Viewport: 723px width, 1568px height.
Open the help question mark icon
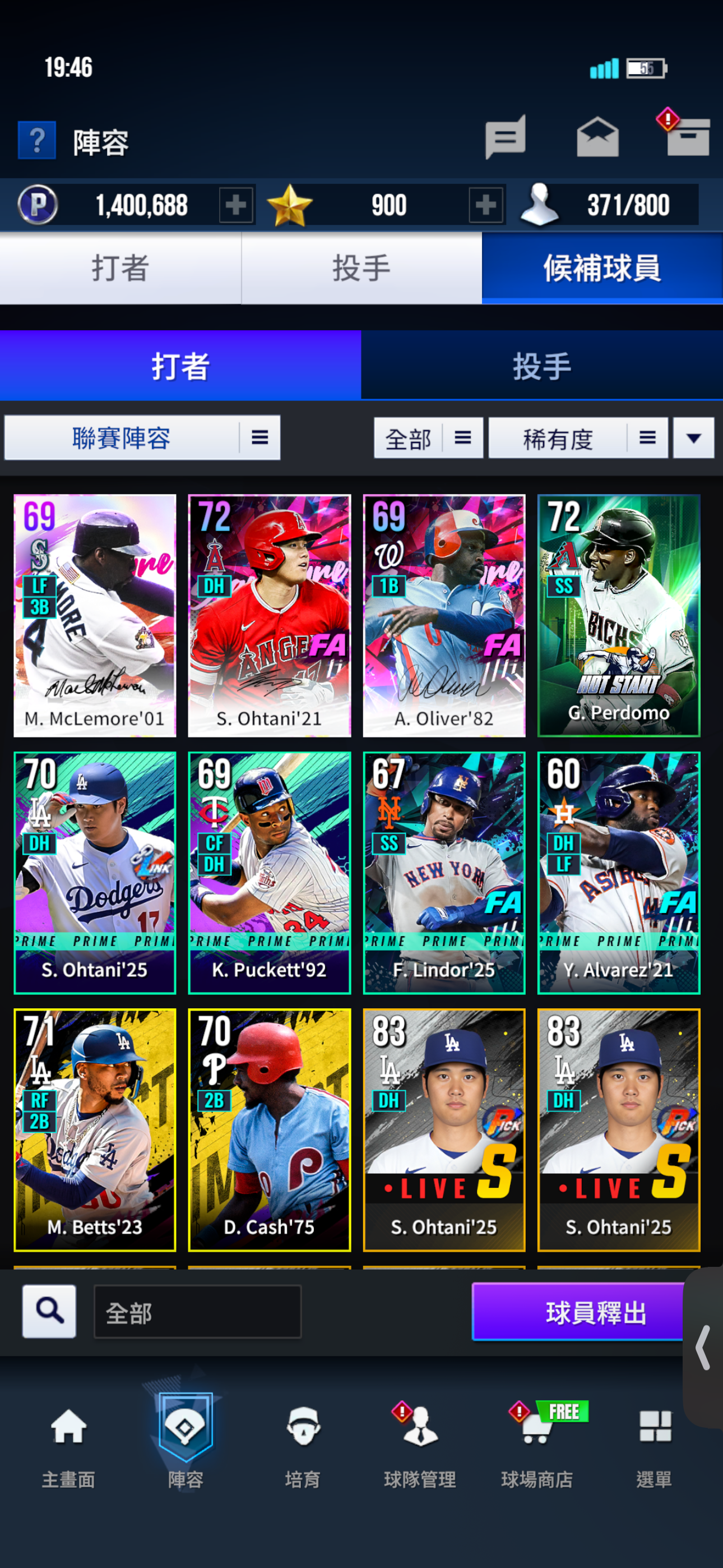(36, 141)
